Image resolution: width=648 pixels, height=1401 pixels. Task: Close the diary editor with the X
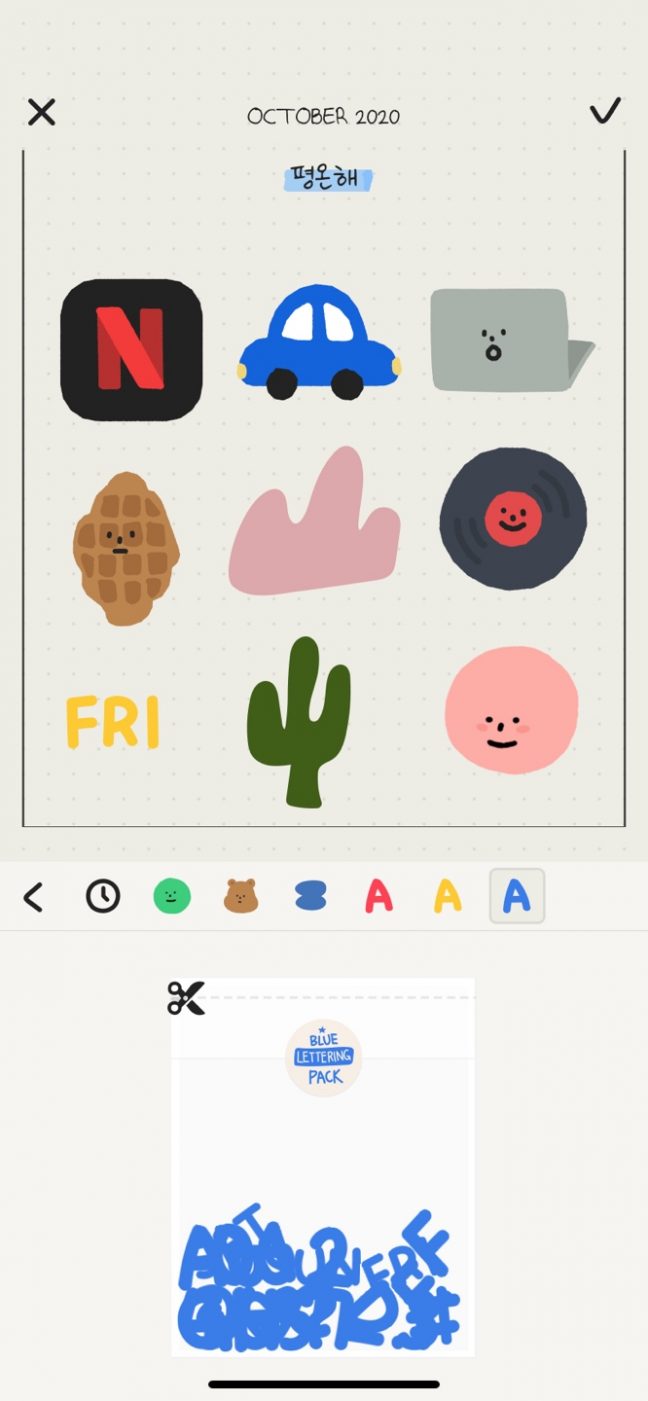click(x=41, y=112)
